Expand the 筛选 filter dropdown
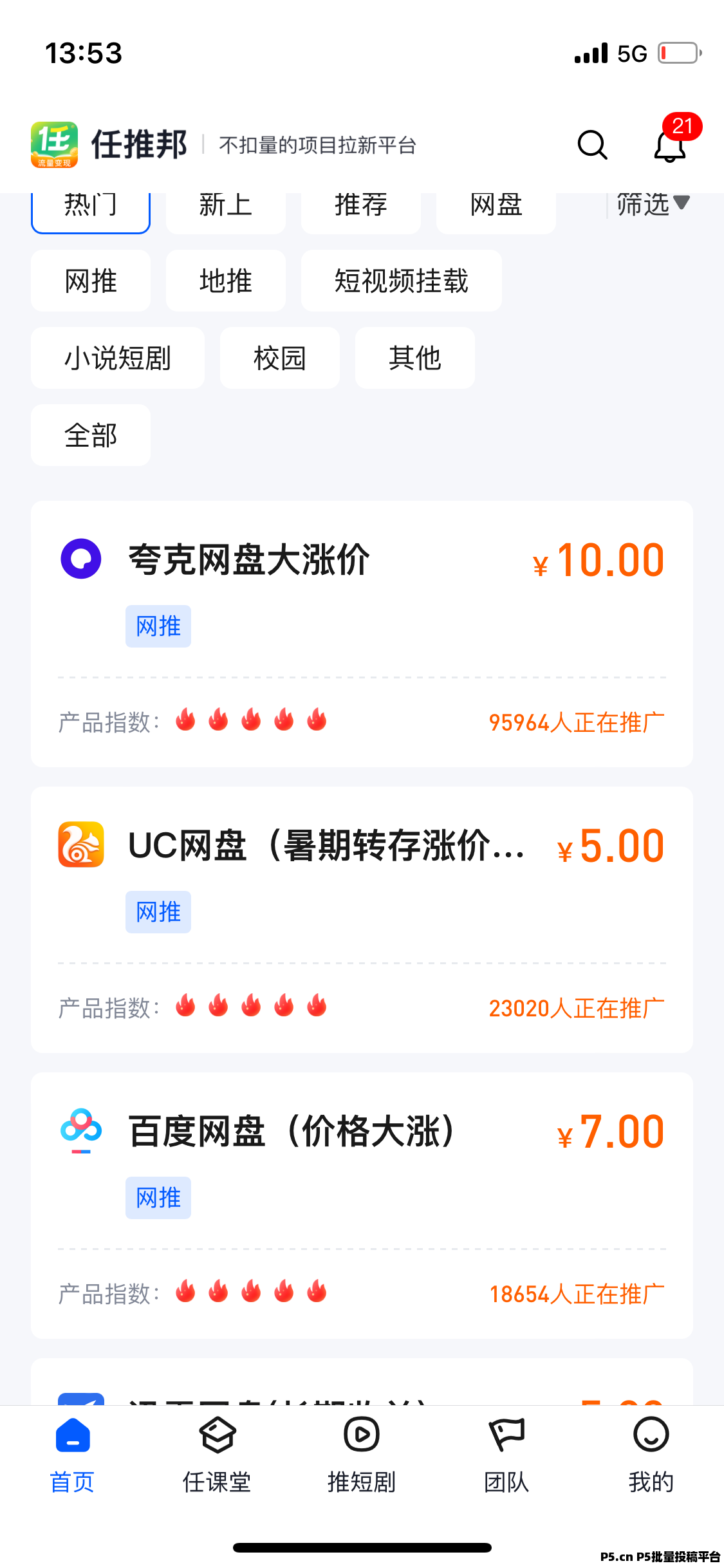This screenshot has width=724, height=1568. (653, 205)
